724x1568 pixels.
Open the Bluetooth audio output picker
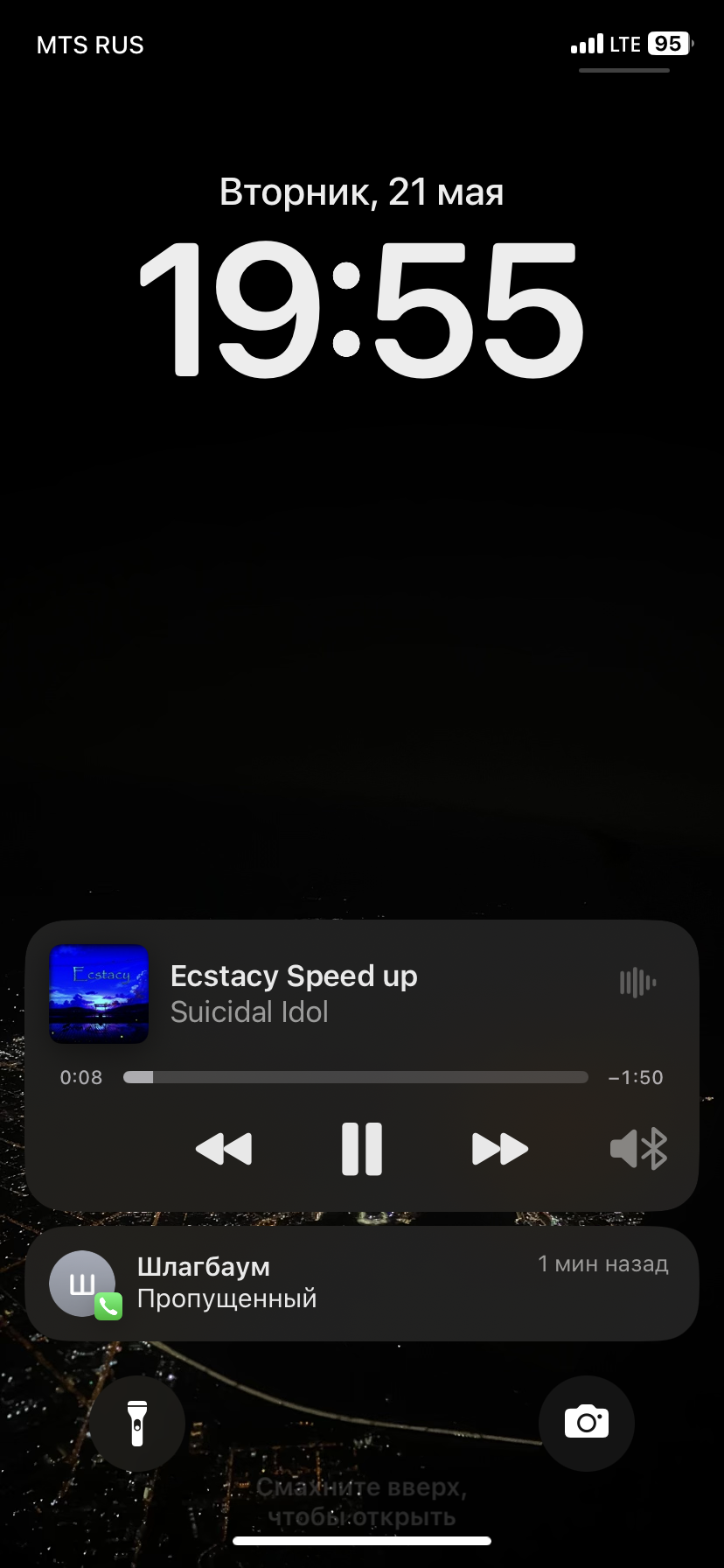click(x=639, y=1149)
